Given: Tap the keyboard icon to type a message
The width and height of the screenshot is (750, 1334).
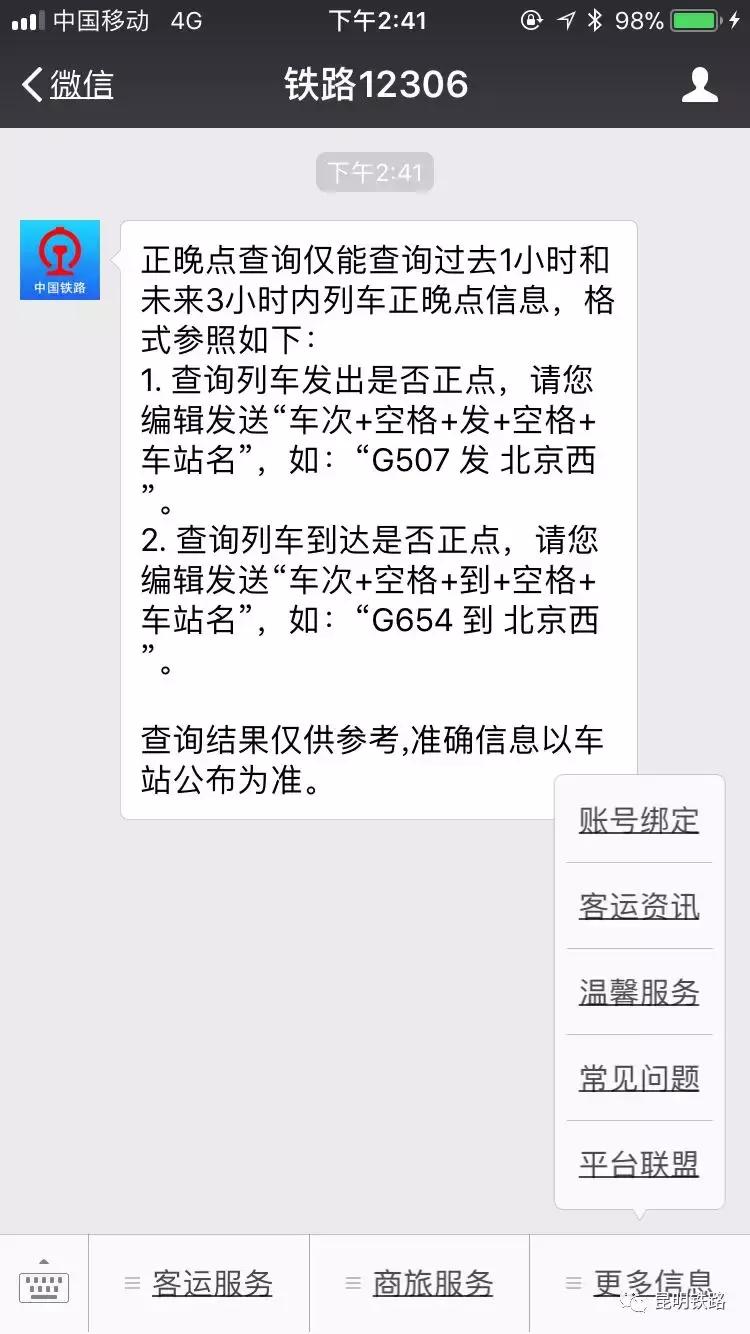Looking at the screenshot, I should click(x=45, y=1283).
